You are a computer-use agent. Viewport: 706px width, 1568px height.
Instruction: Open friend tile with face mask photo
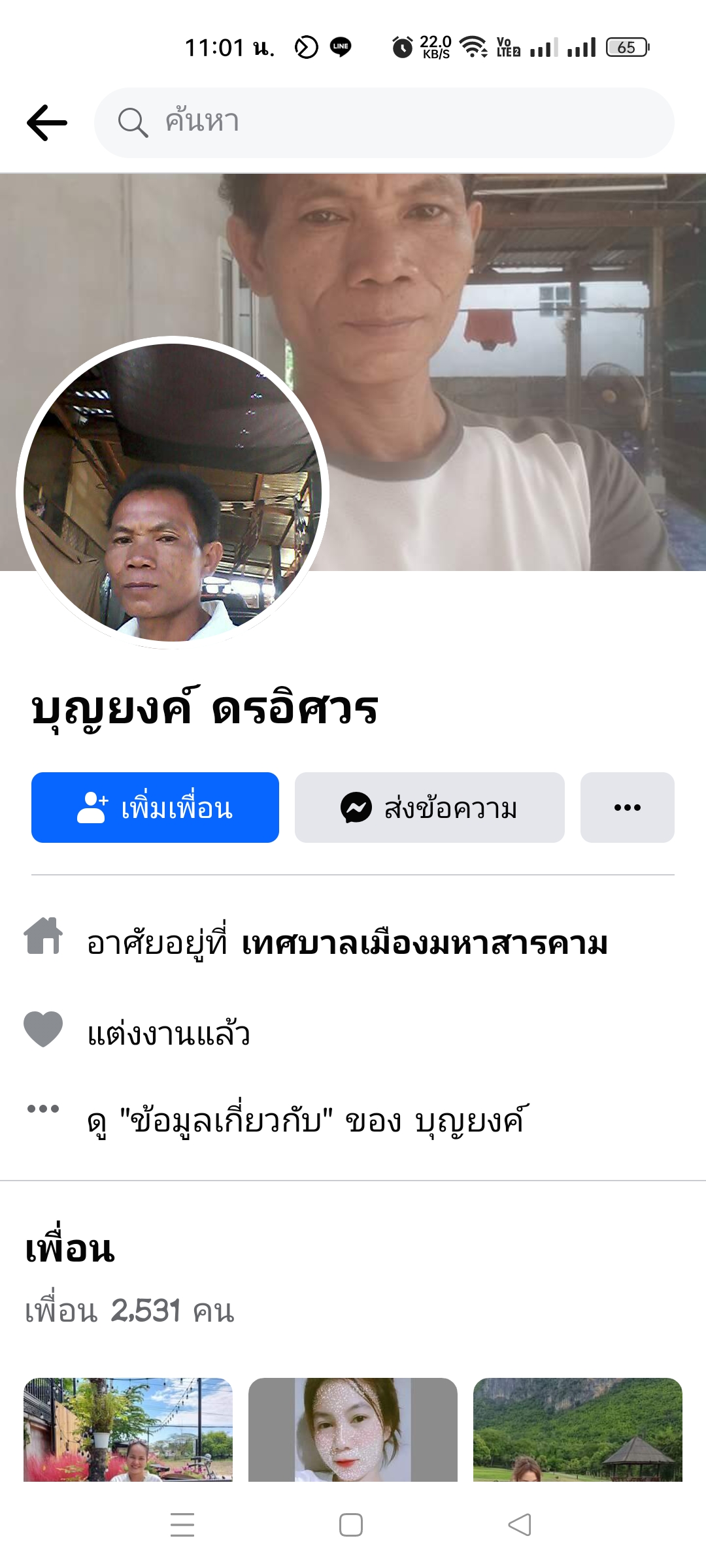click(x=353, y=1429)
